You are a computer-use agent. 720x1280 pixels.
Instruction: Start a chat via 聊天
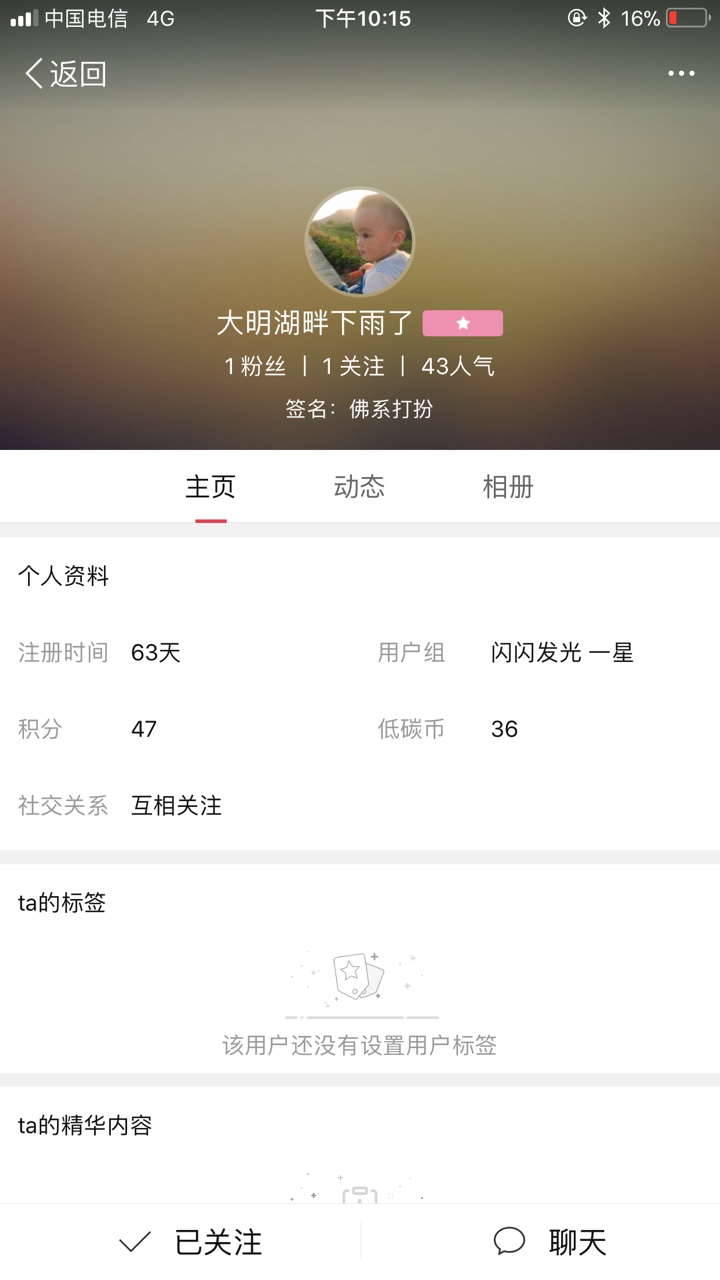click(x=550, y=1242)
